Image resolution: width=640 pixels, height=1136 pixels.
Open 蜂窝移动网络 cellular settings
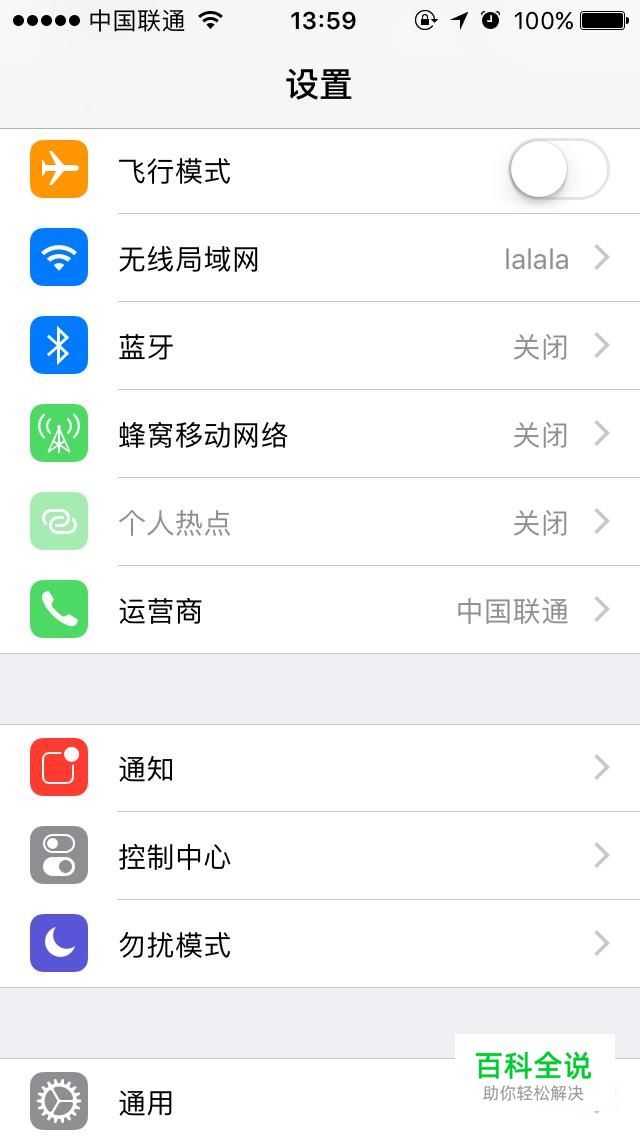320,435
